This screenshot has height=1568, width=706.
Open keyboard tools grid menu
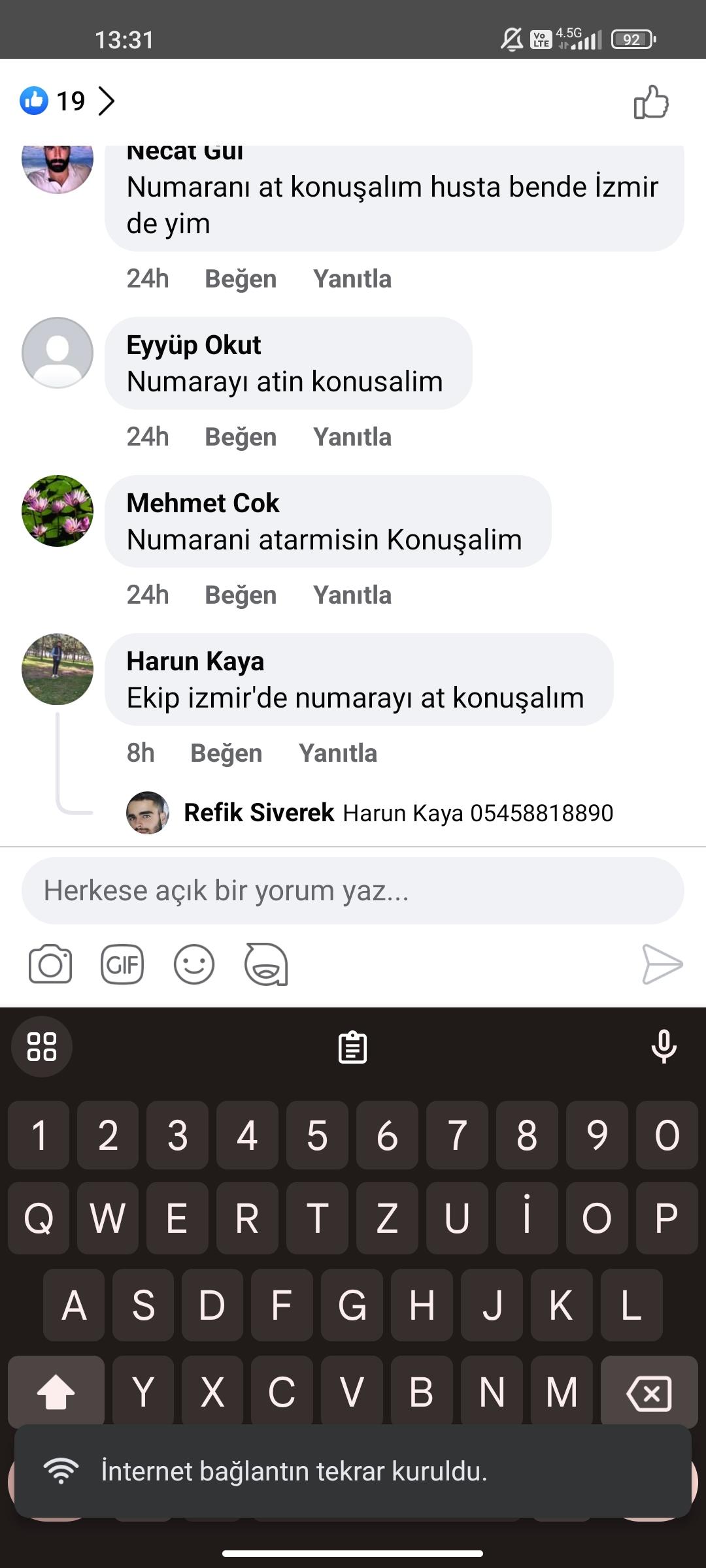point(42,1047)
